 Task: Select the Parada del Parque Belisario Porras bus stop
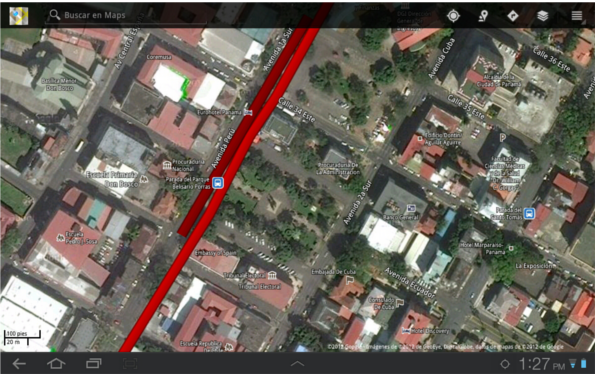point(218,183)
